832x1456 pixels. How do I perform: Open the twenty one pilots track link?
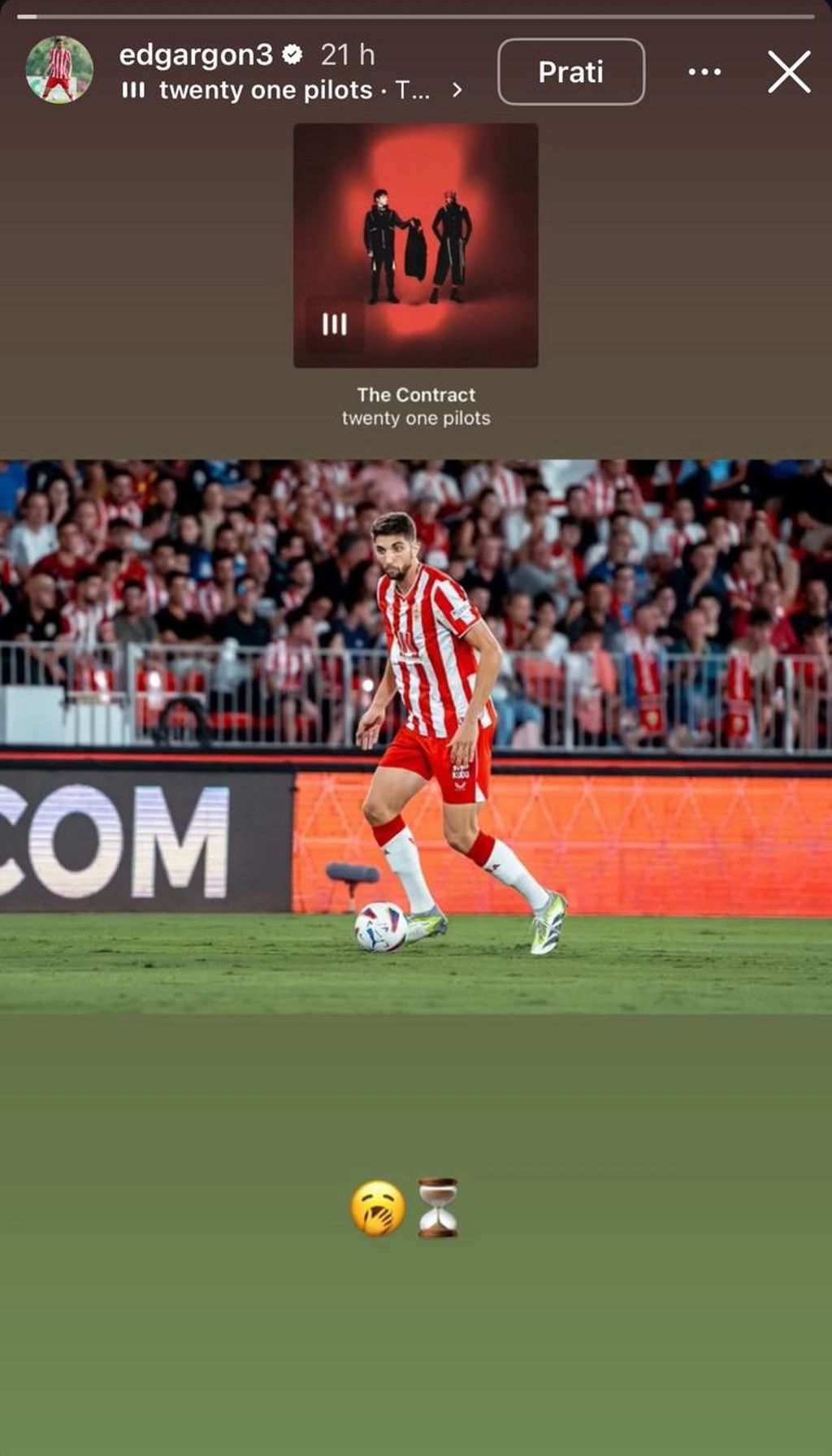[x=291, y=90]
